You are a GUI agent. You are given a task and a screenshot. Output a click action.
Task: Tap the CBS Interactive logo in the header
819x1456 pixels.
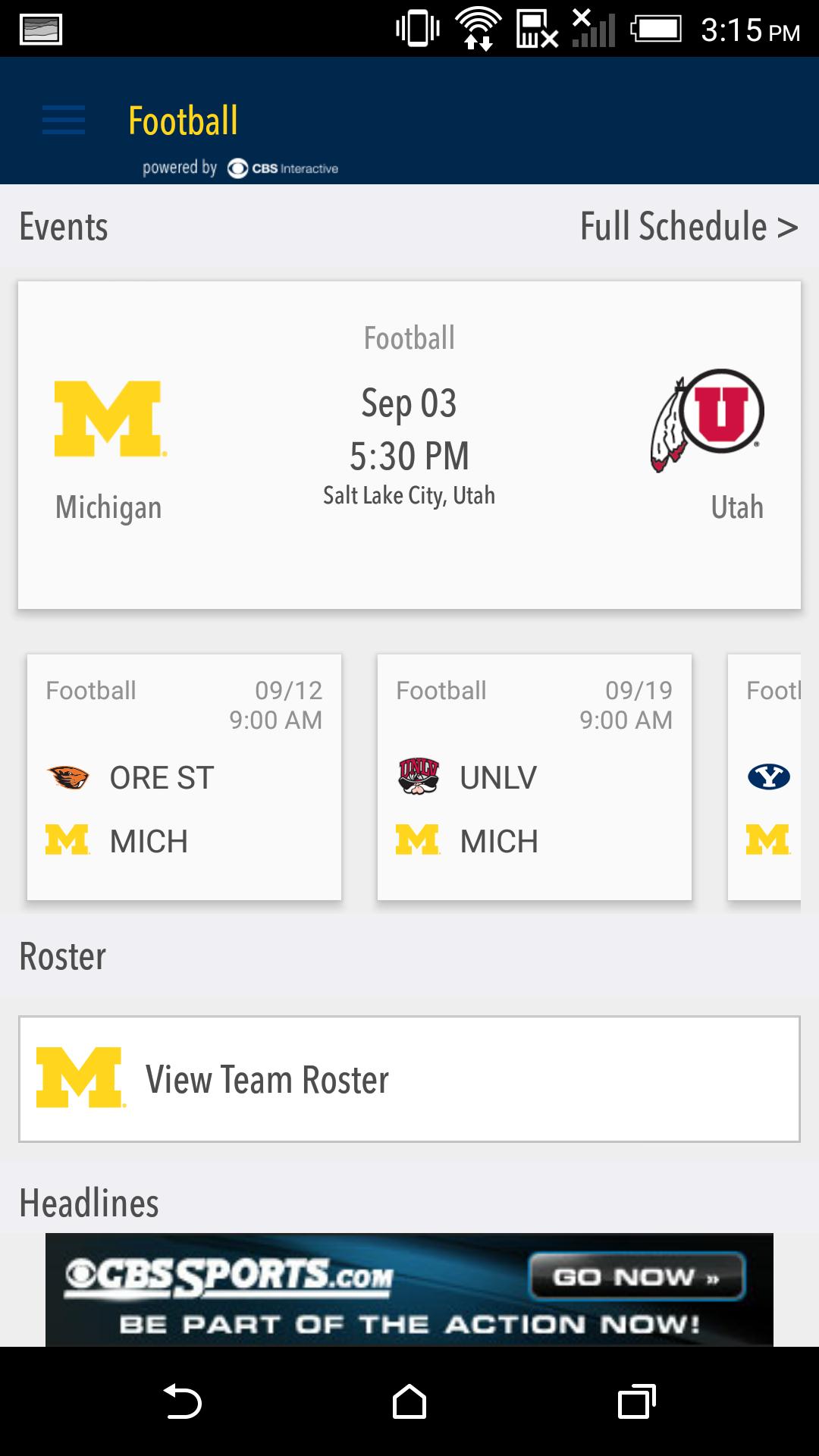(279, 166)
